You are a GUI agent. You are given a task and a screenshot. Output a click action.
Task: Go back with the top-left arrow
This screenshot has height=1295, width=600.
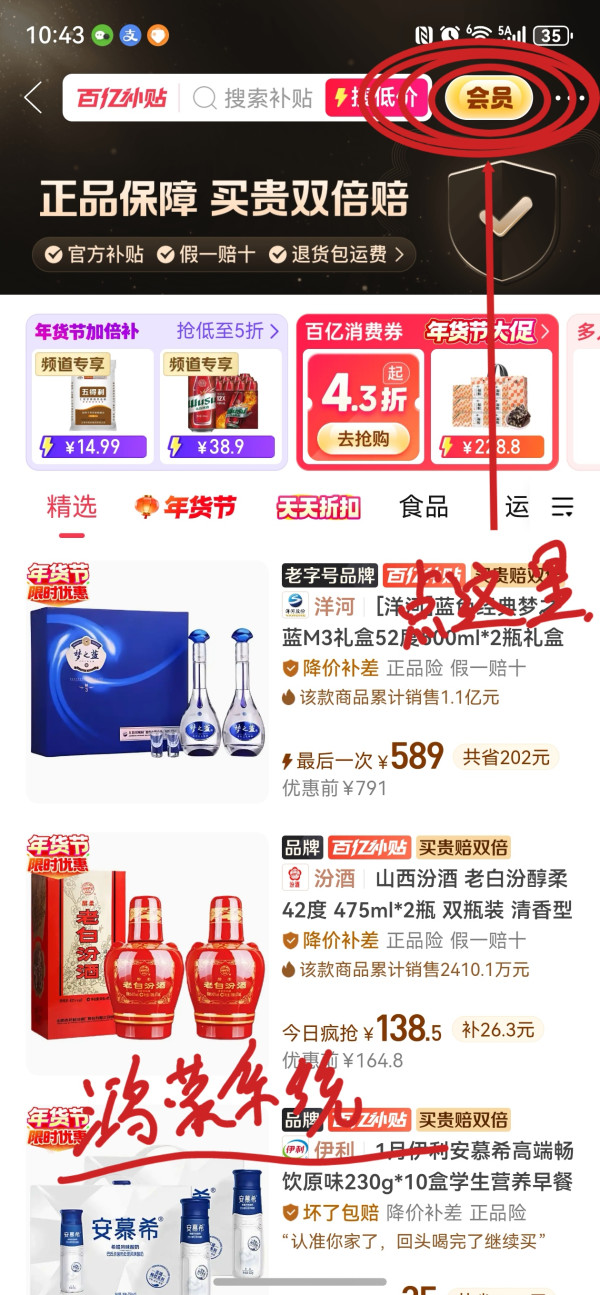pos(33,98)
